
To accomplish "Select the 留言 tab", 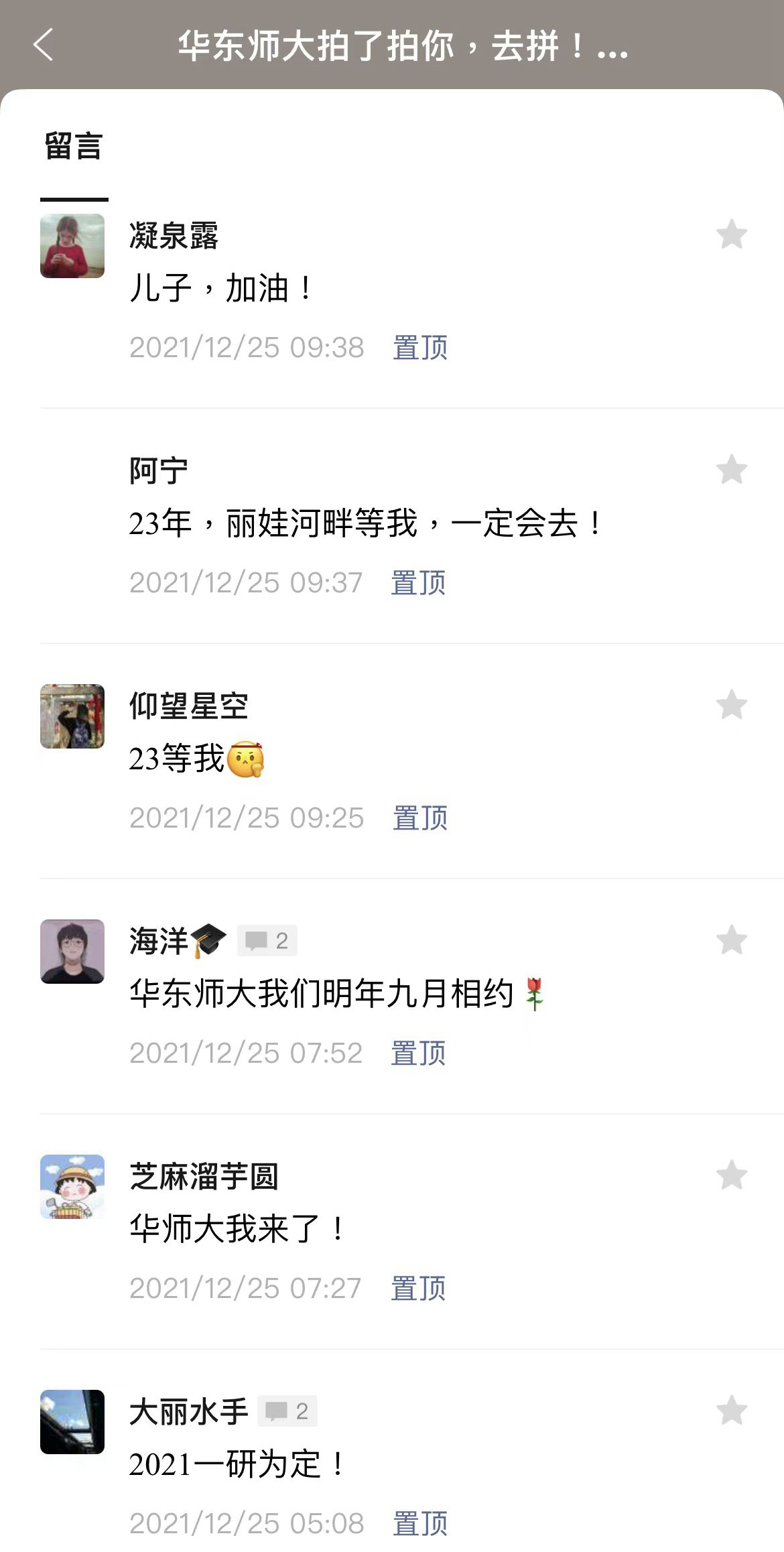I will point(74,147).
